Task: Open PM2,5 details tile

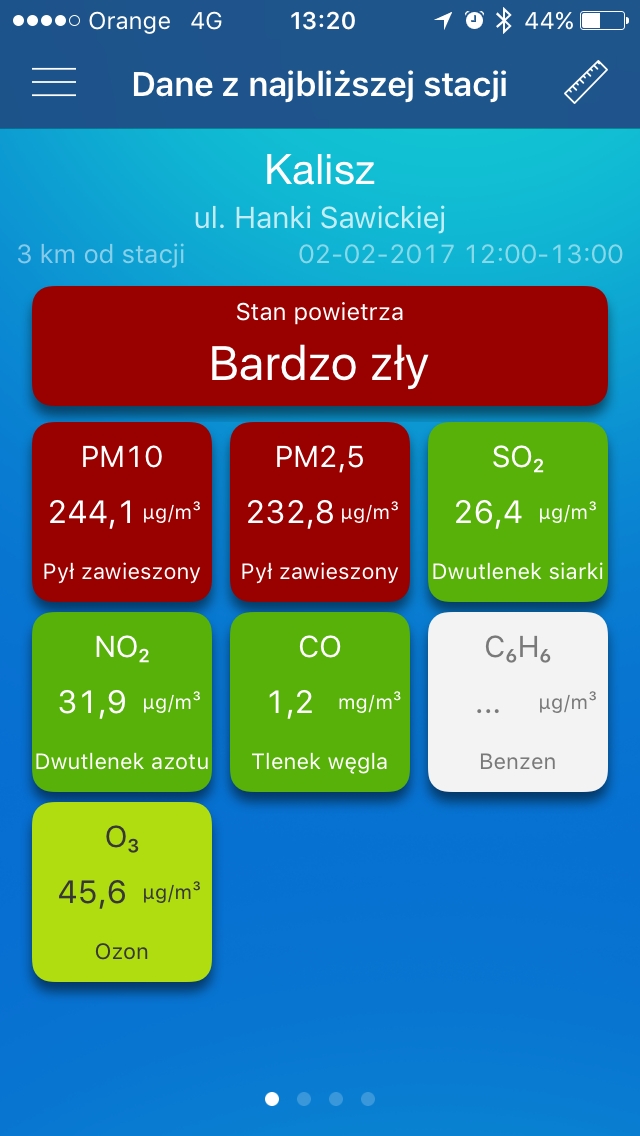Action: 320,511
